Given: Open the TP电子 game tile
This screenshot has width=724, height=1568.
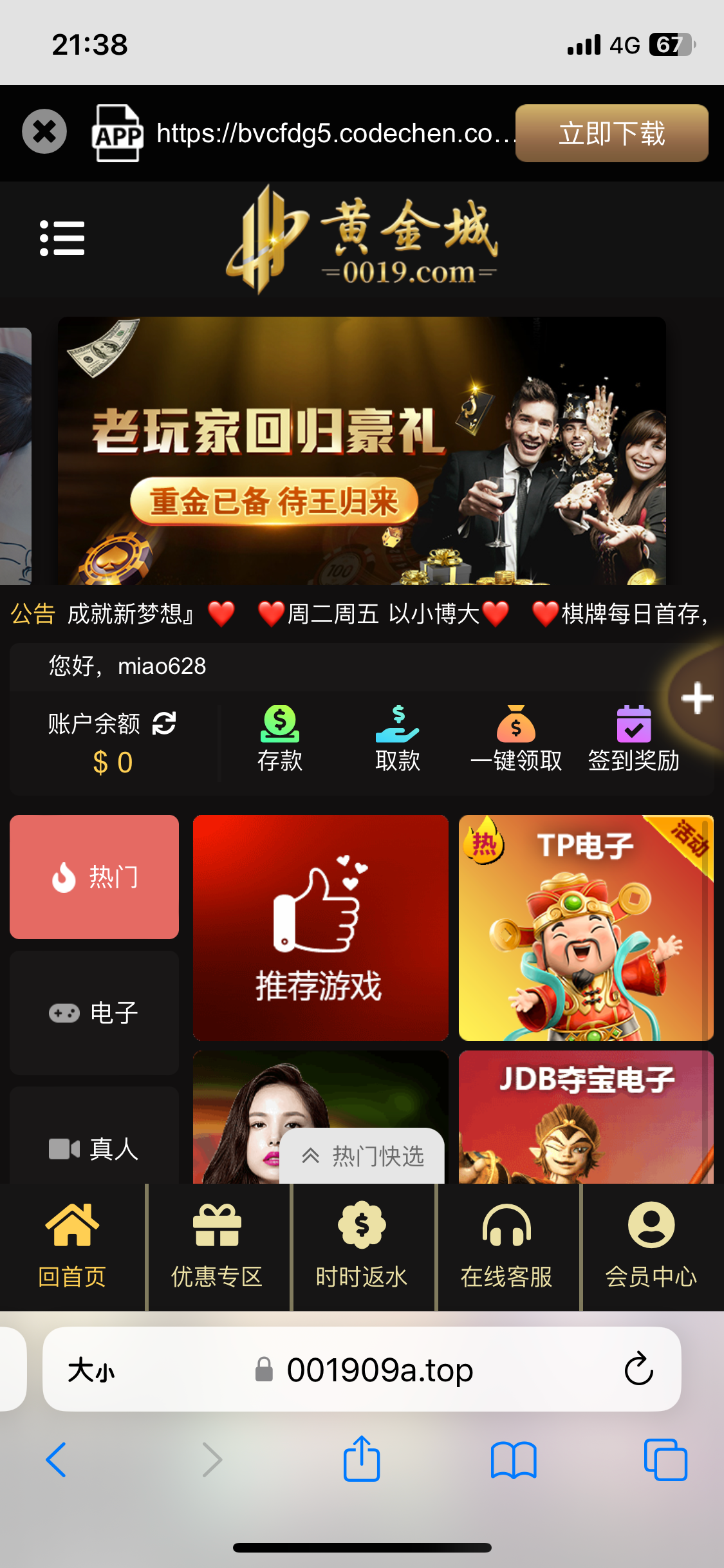Looking at the screenshot, I should (x=586, y=928).
